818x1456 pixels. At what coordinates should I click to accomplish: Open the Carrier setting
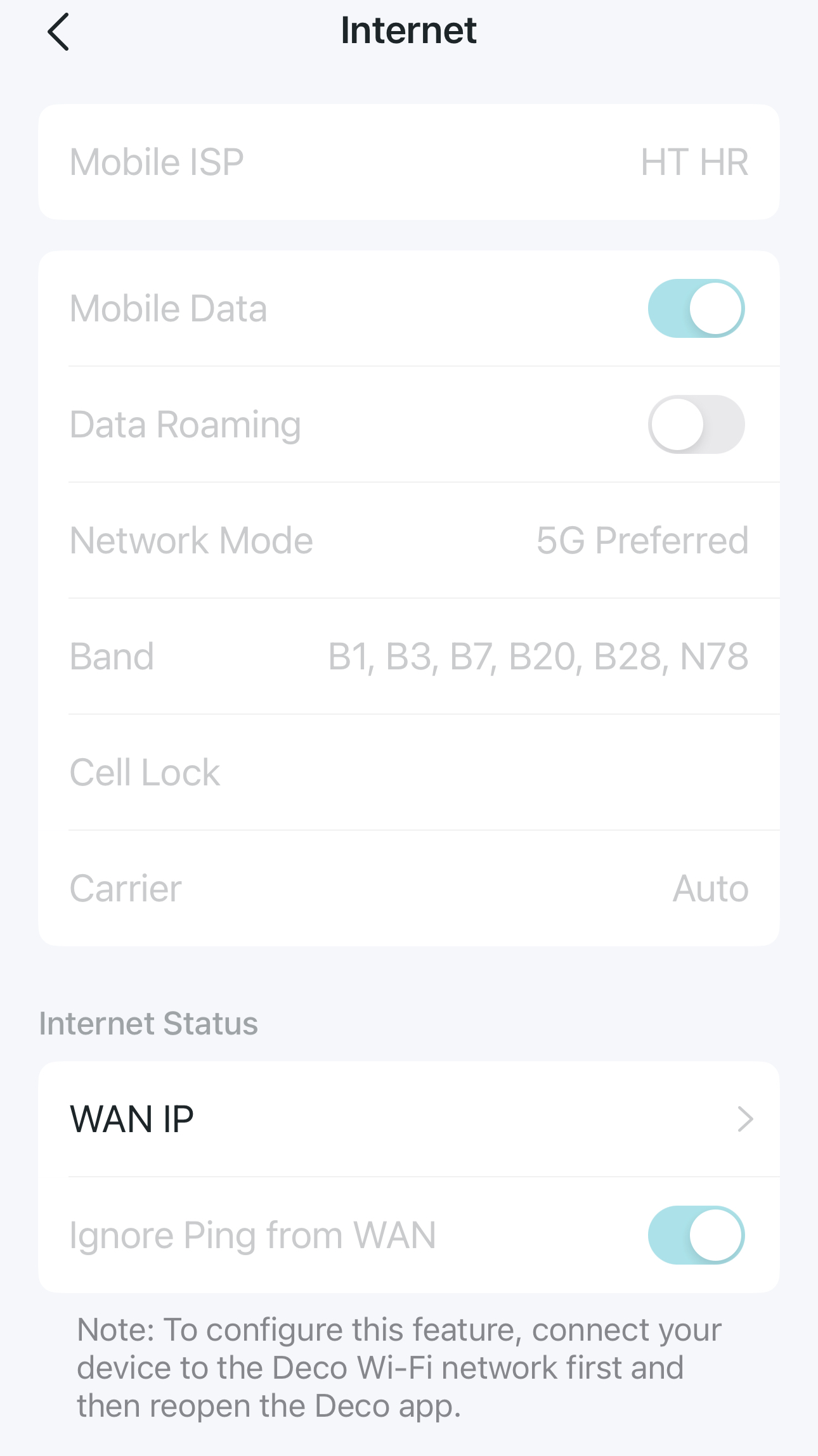[x=409, y=888]
